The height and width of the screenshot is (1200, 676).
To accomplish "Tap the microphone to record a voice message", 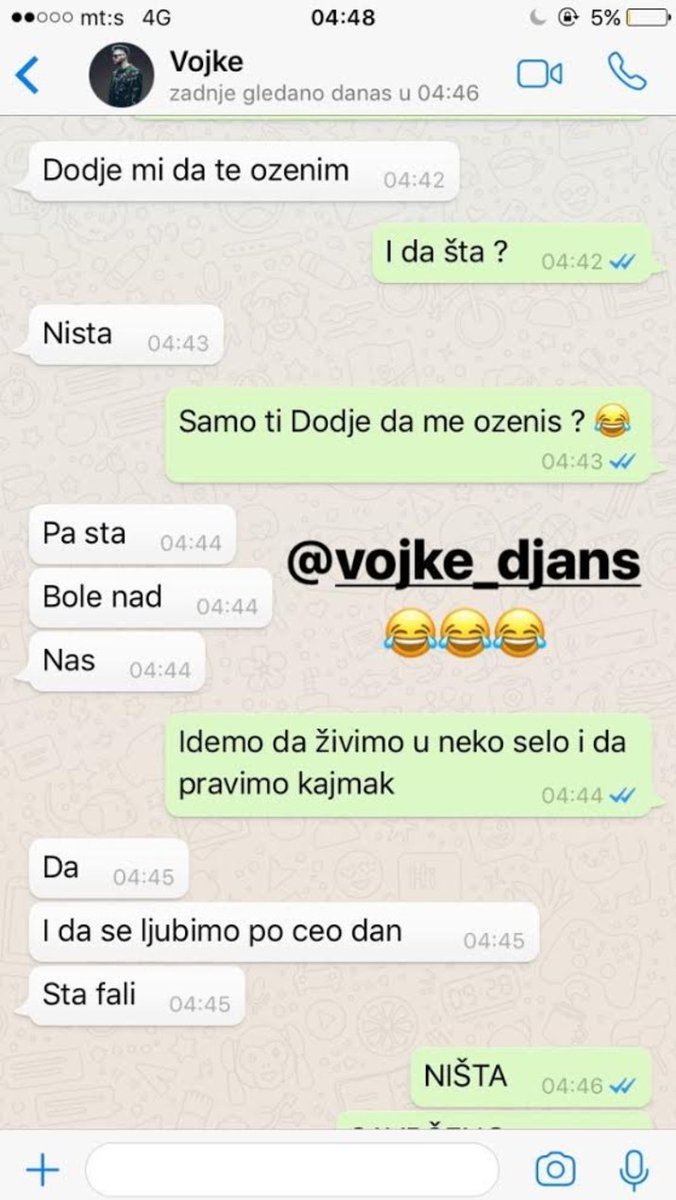I will [632, 1168].
